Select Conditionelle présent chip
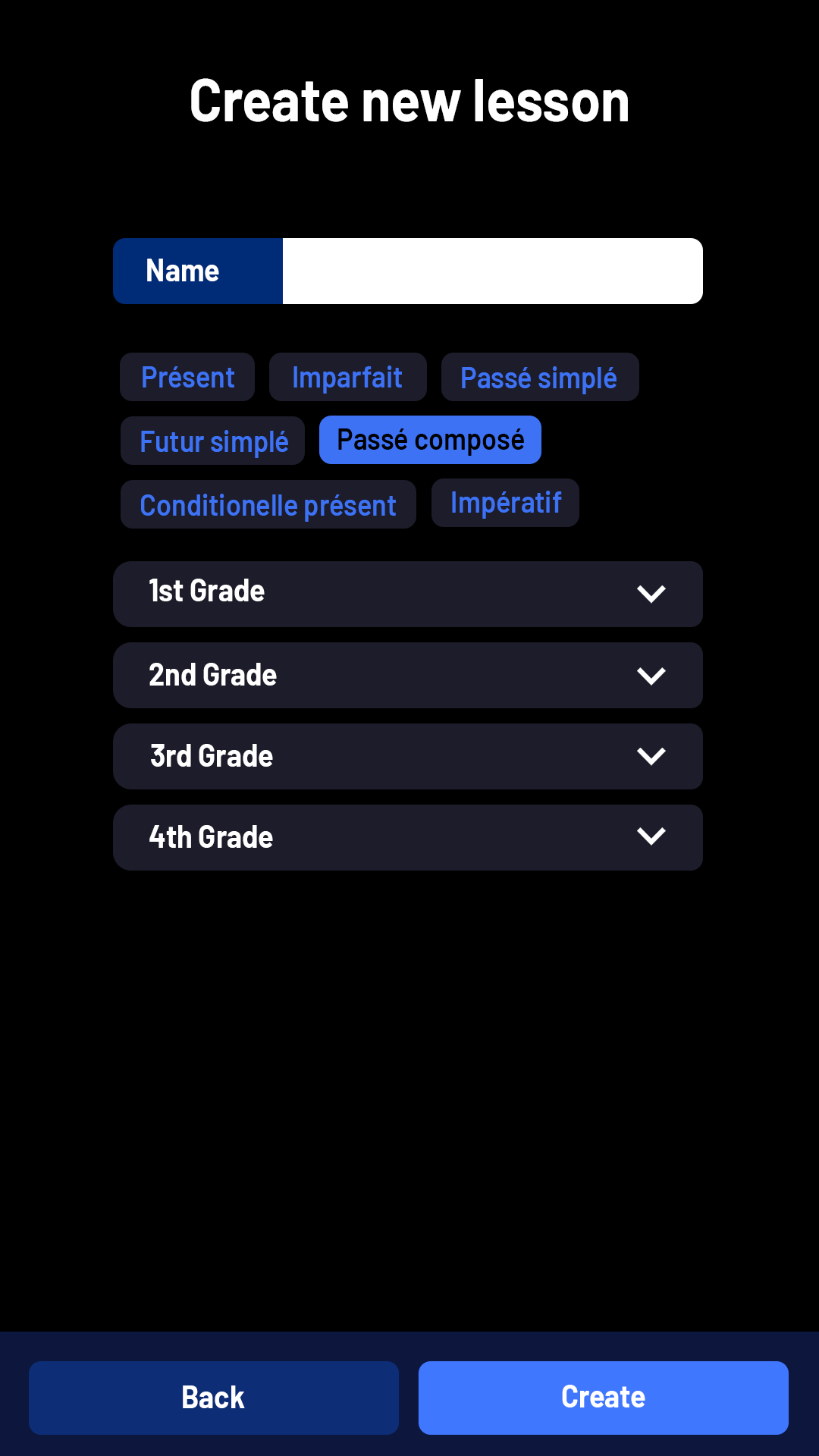The width and height of the screenshot is (819, 1456). (268, 504)
